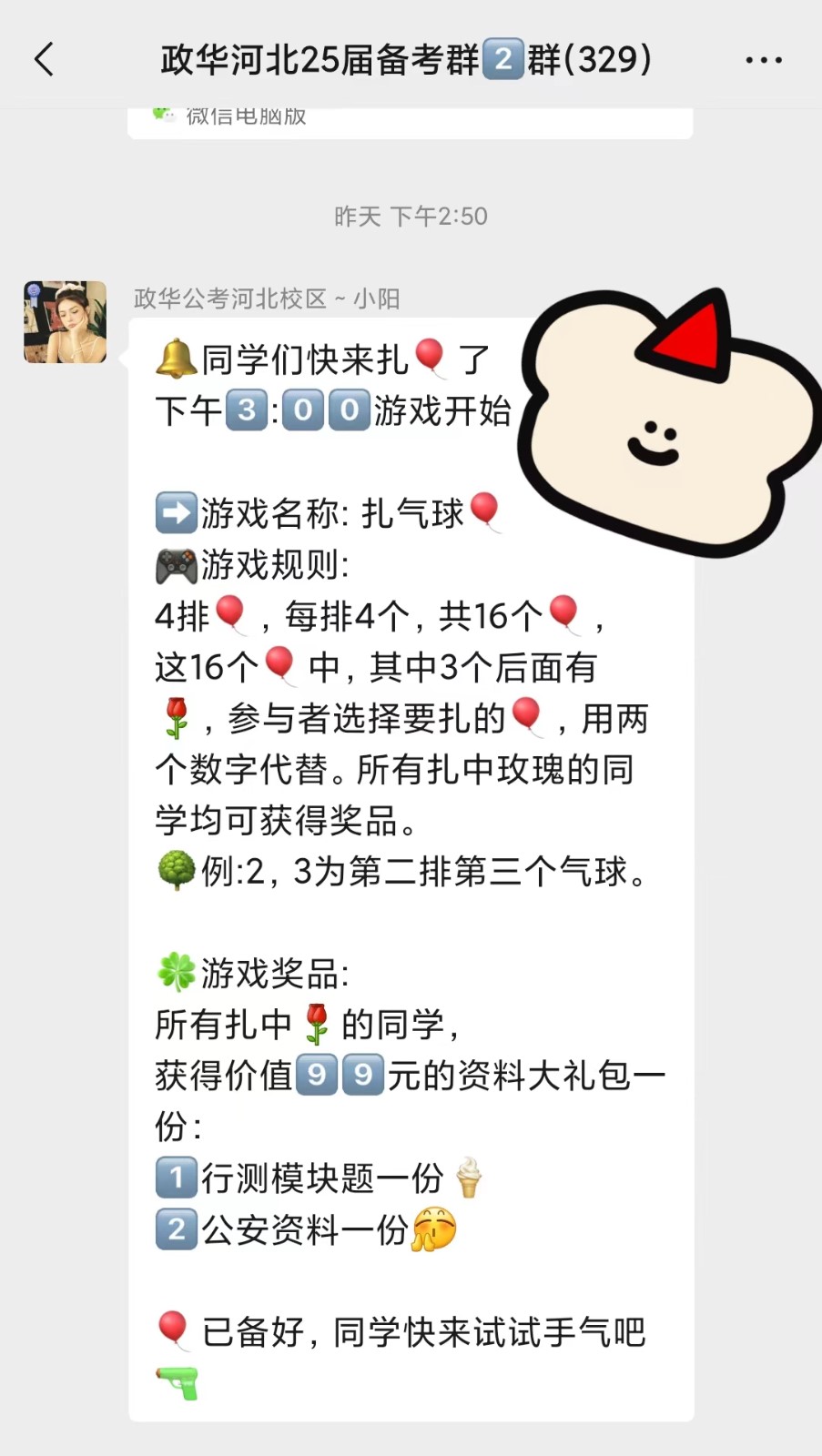Open 小阳's profile avatar

[x=65, y=322]
